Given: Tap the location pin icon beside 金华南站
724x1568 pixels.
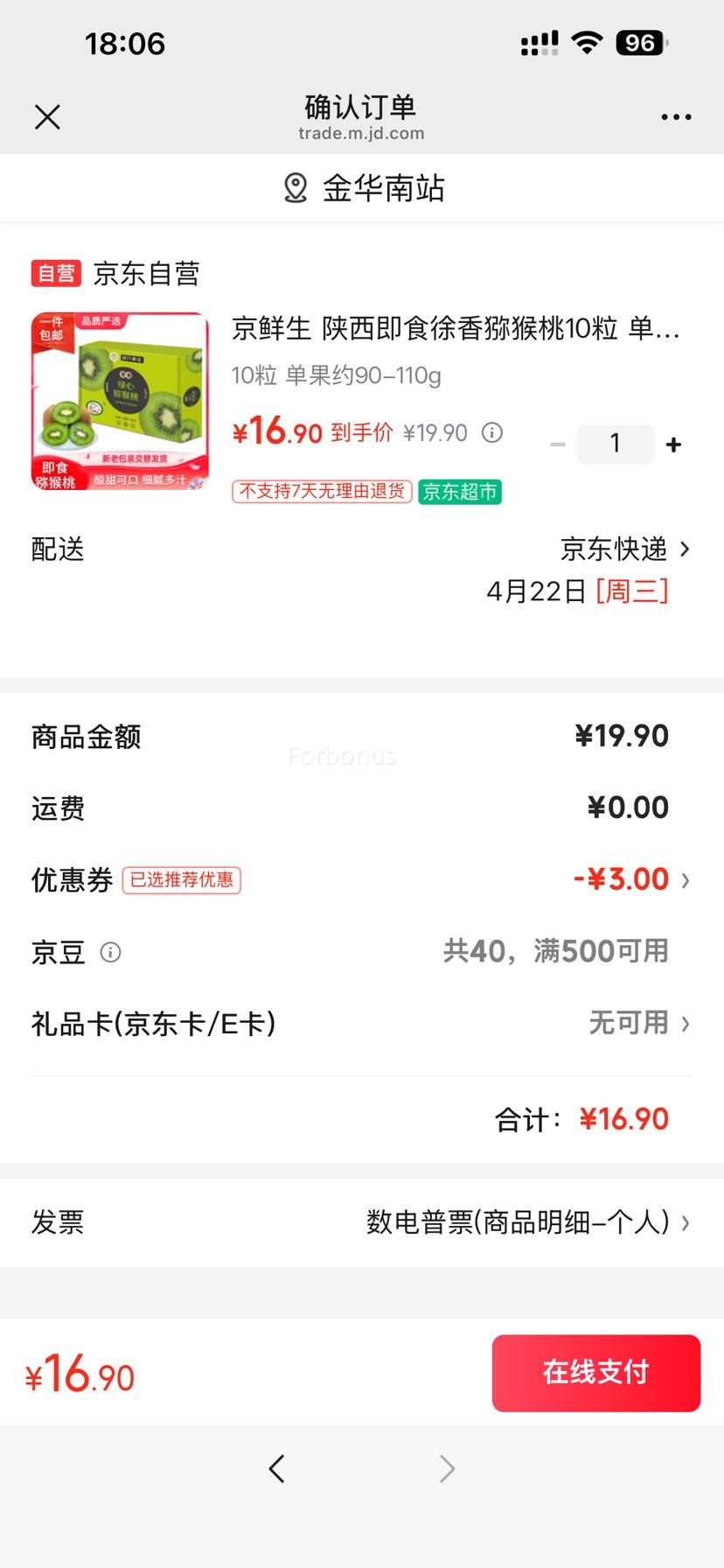Looking at the screenshot, I should [294, 186].
